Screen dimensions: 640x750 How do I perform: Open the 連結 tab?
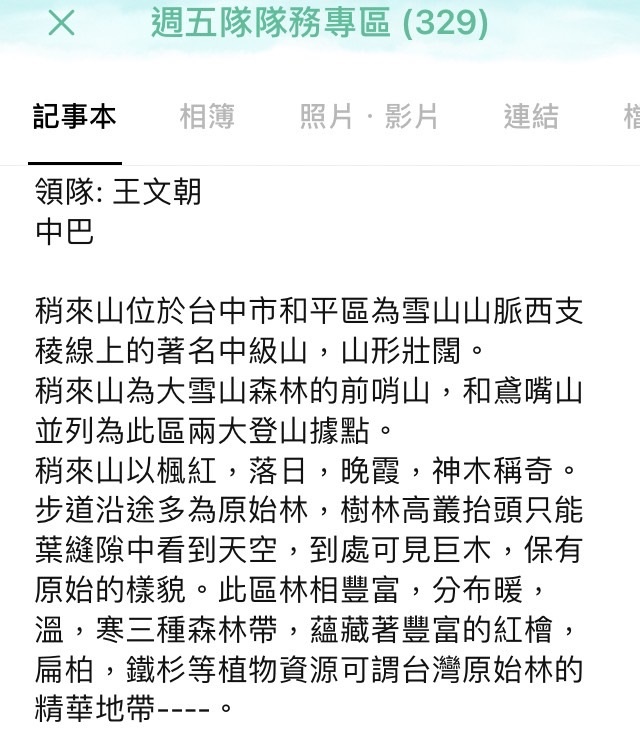tap(531, 117)
